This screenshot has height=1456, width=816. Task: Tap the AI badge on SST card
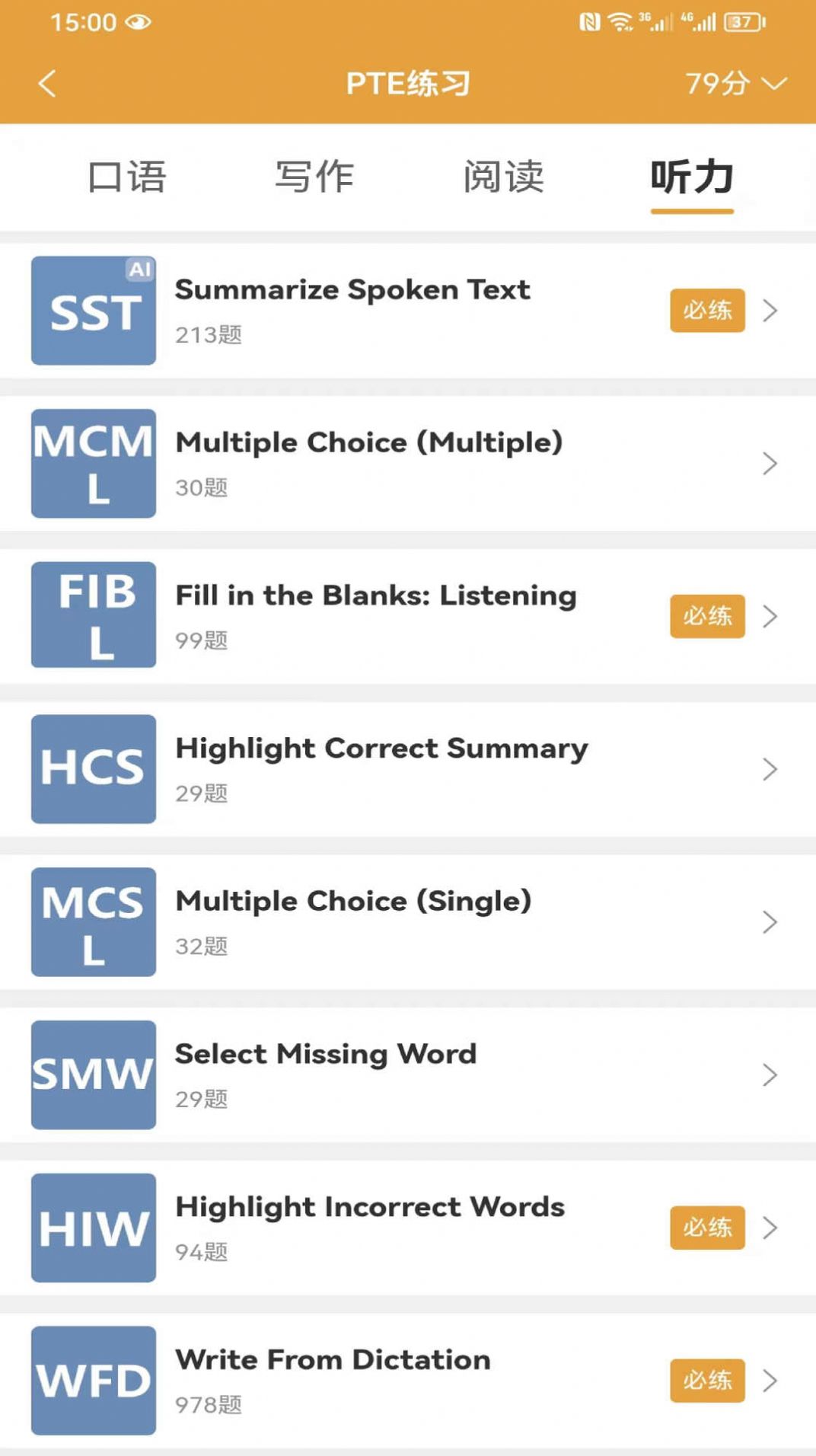pyautogui.click(x=138, y=268)
